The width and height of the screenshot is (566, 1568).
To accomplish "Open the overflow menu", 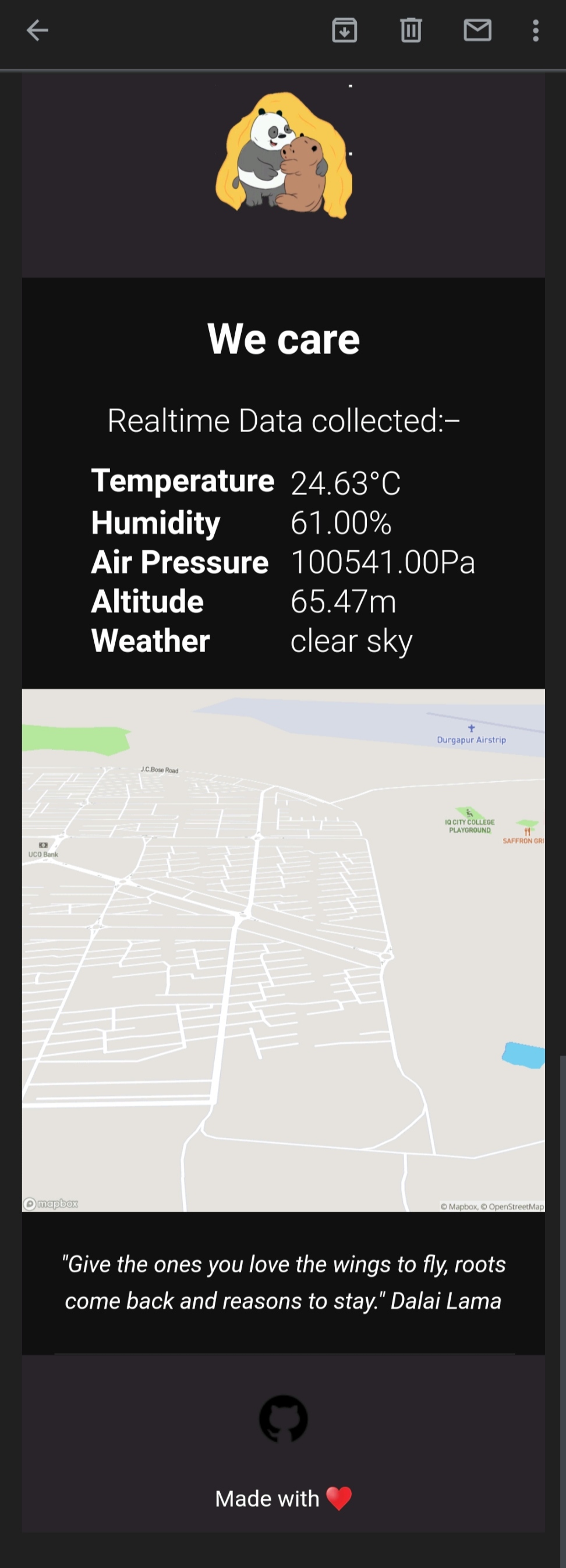I will tap(536, 30).
